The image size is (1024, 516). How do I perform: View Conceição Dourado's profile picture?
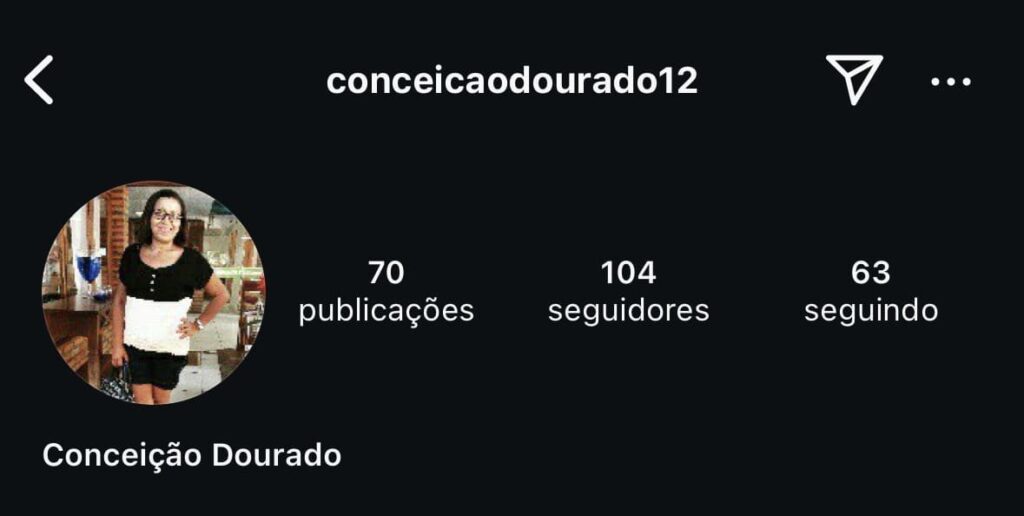[x=154, y=293]
